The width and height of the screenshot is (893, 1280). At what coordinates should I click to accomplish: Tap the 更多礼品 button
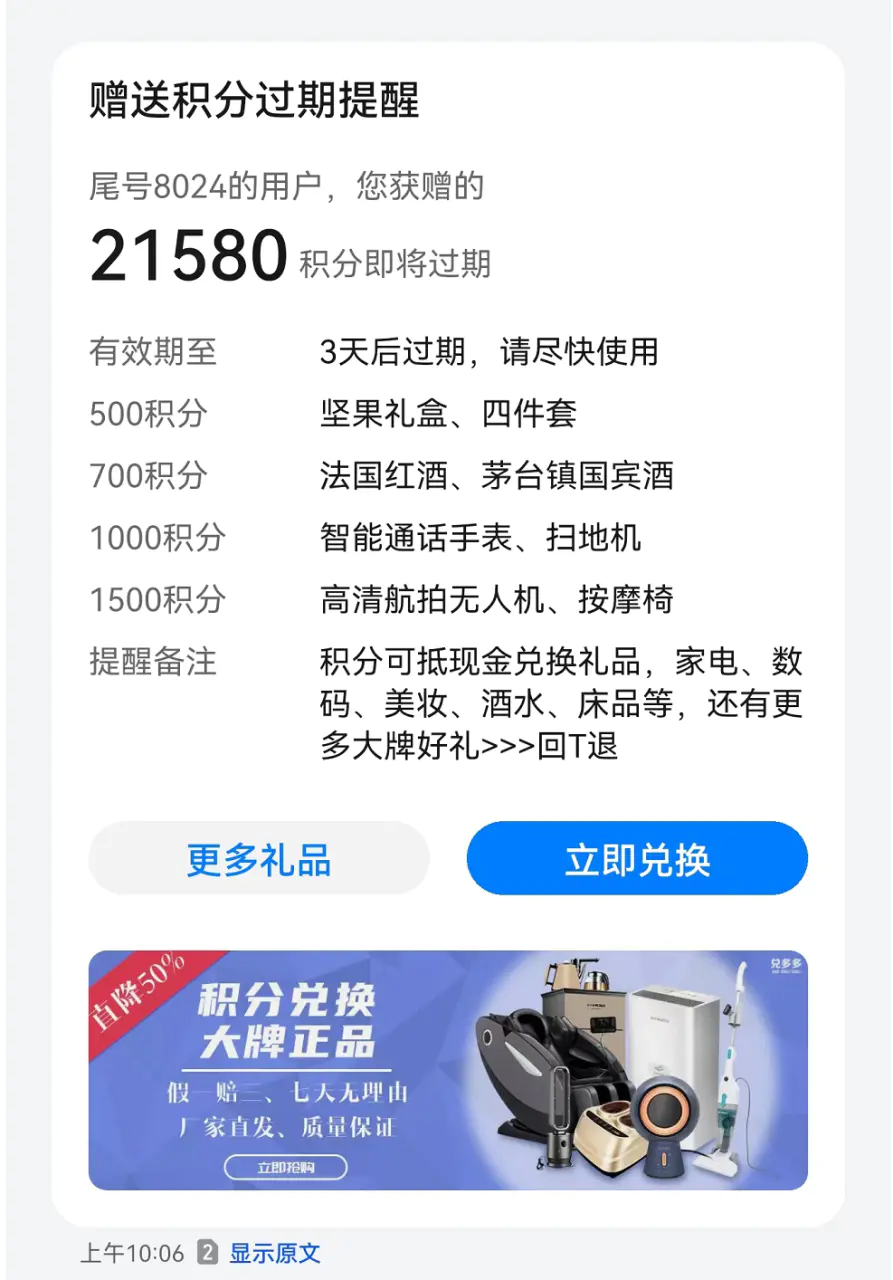[258, 859]
